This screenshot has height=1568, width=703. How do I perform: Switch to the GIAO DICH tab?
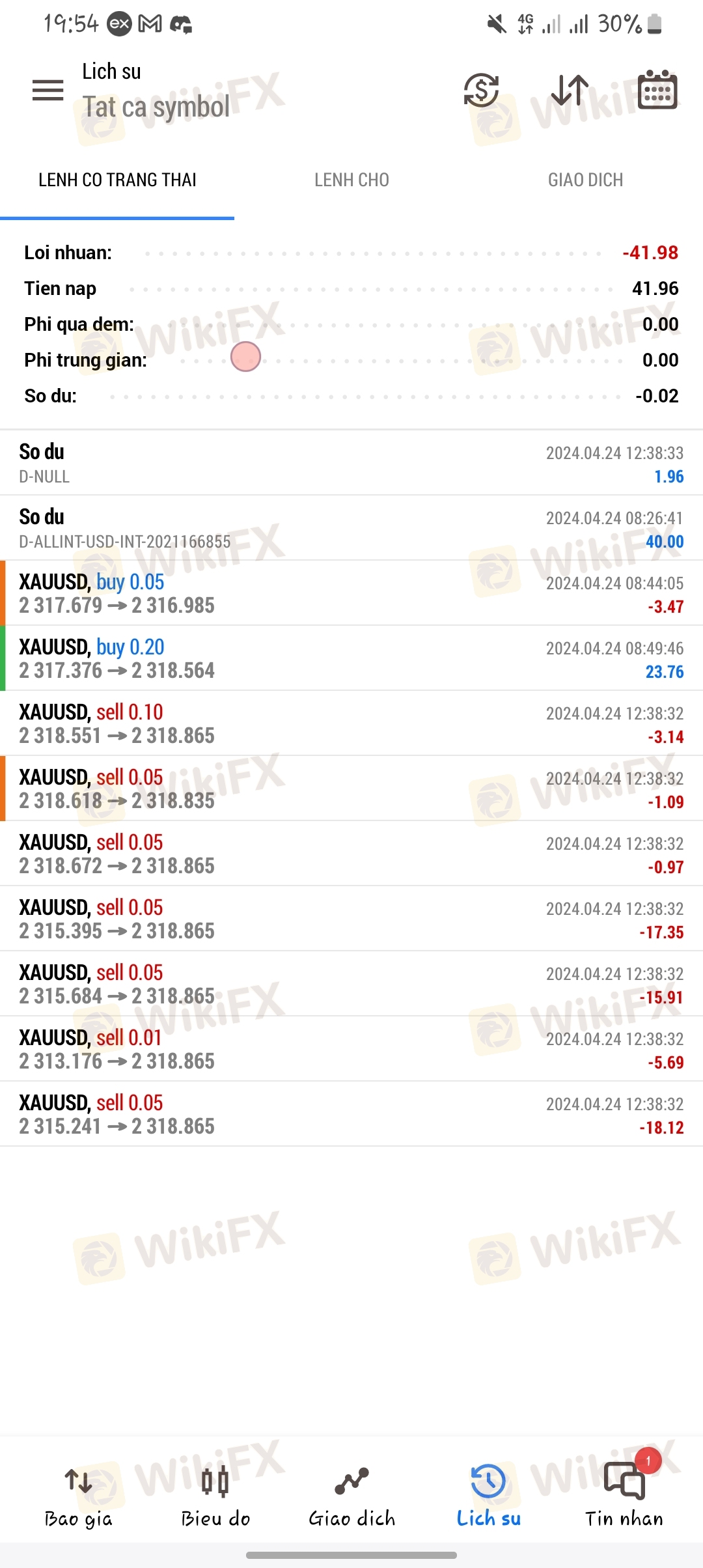point(586,180)
